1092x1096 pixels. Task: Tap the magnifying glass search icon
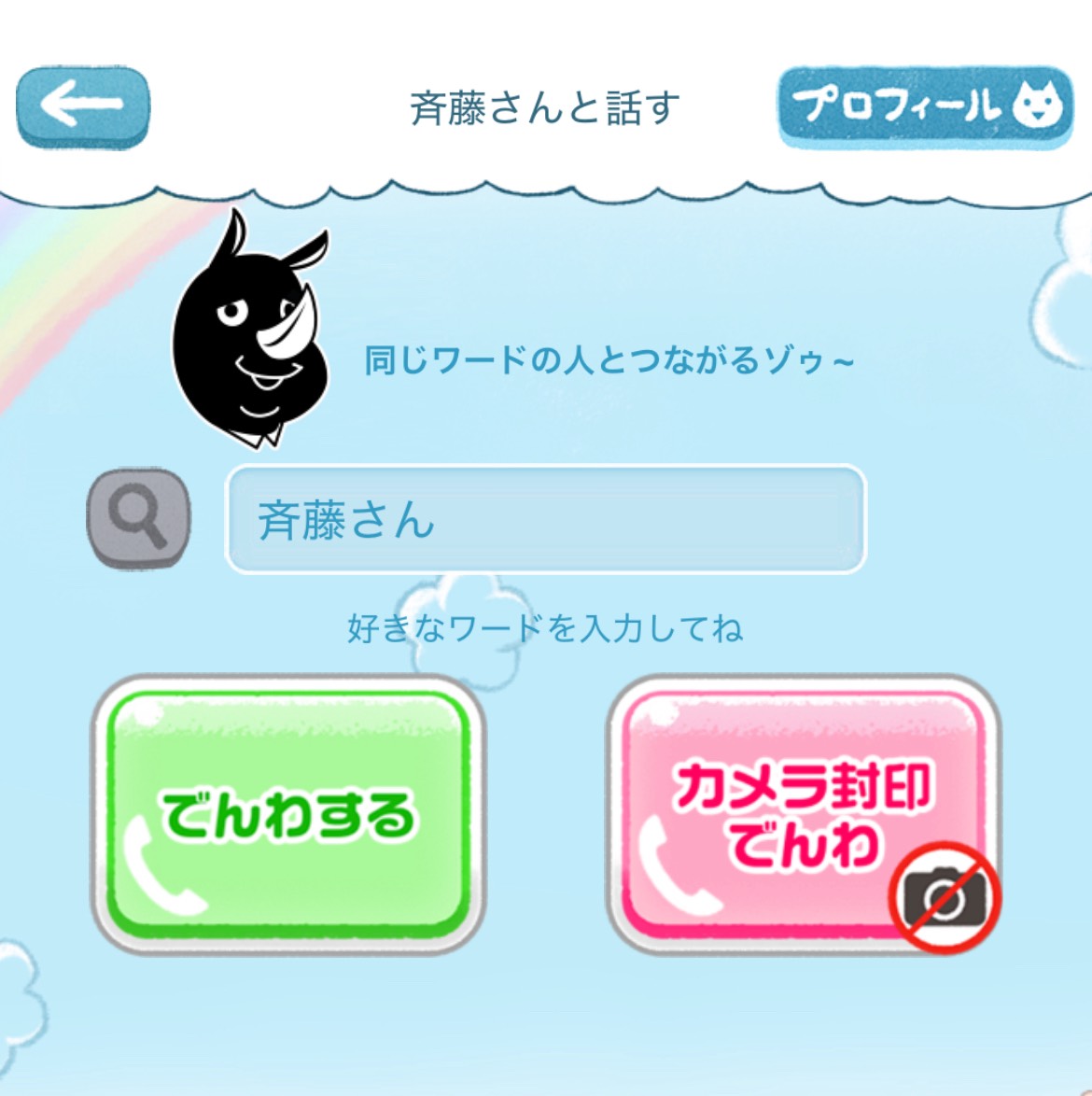click(138, 519)
